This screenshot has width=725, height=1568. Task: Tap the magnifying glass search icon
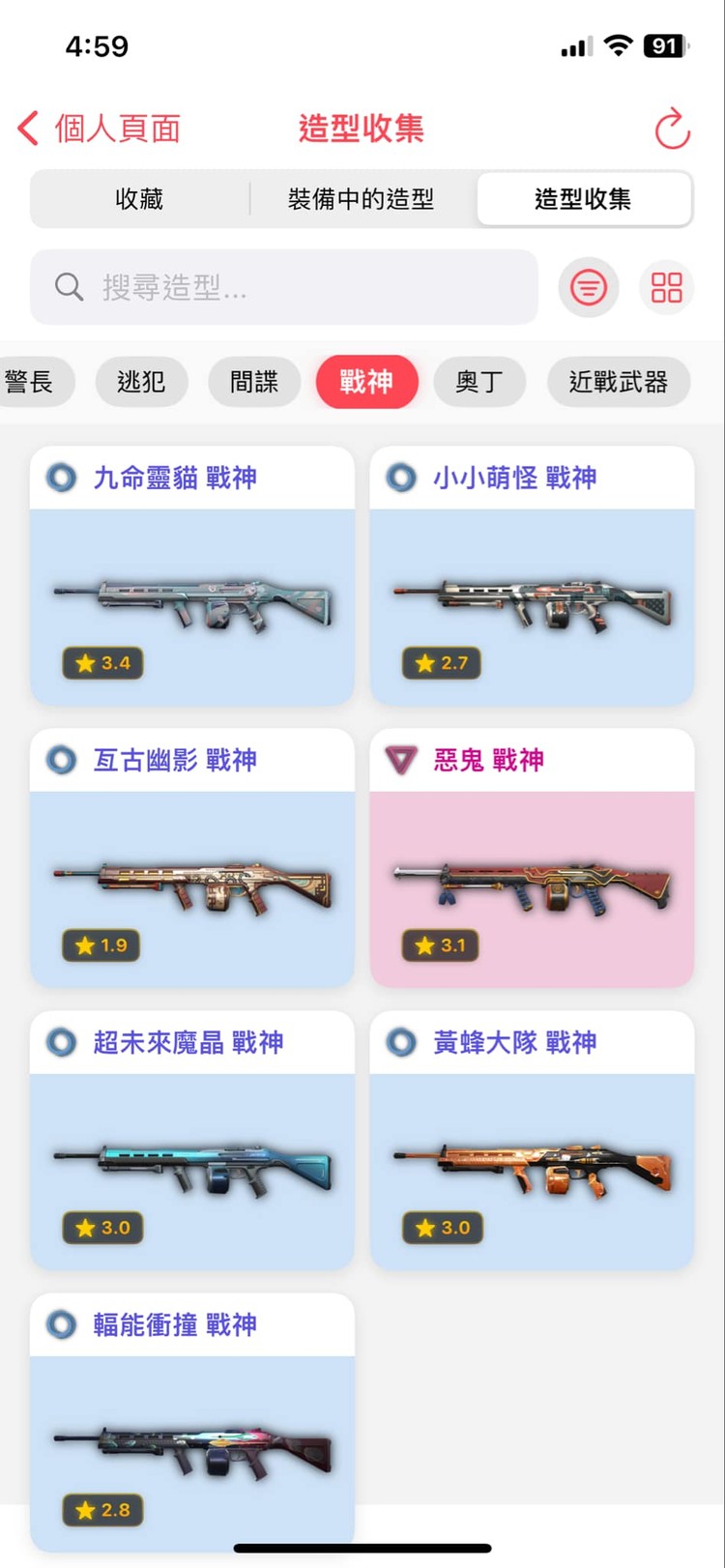[68, 287]
